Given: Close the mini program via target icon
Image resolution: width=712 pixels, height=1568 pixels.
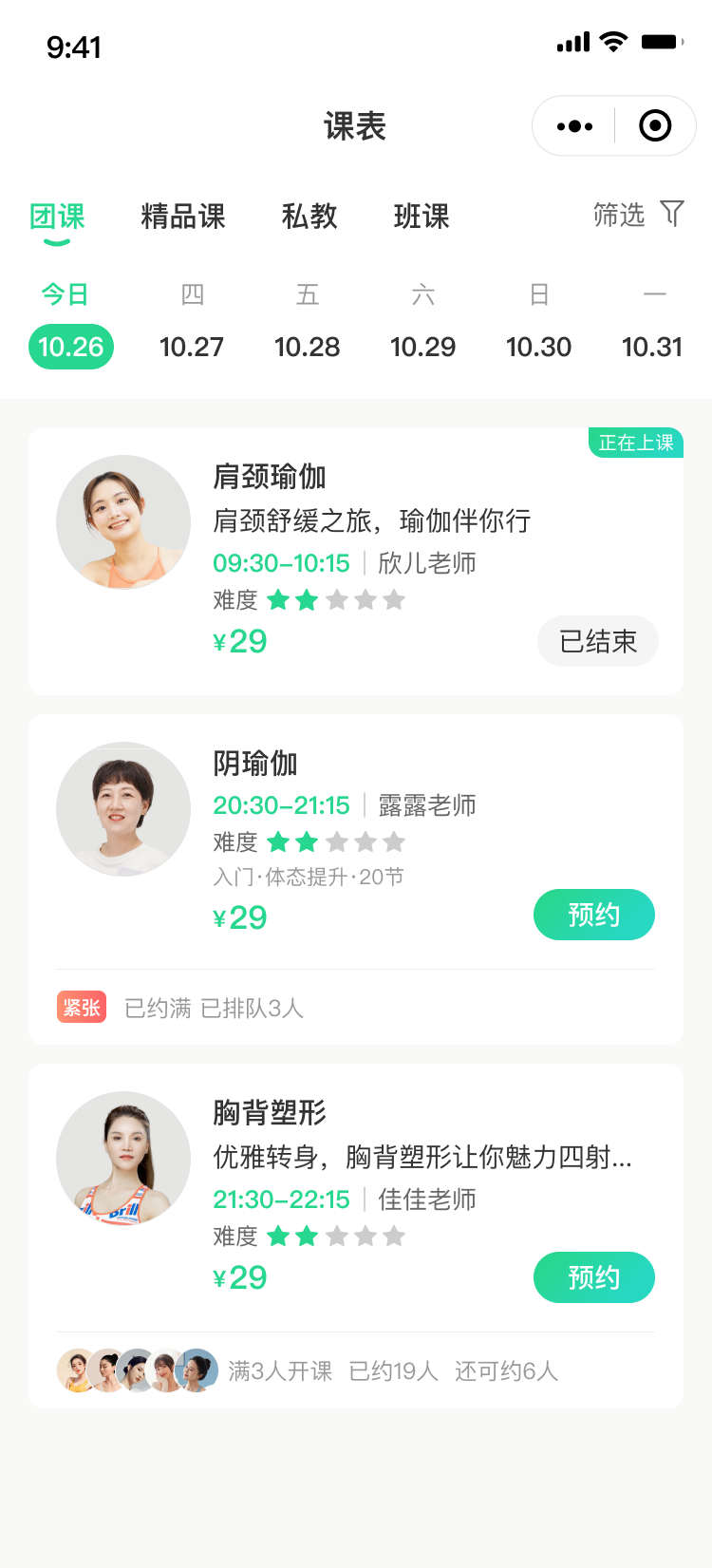Looking at the screenshot, I should coord(655,126).
